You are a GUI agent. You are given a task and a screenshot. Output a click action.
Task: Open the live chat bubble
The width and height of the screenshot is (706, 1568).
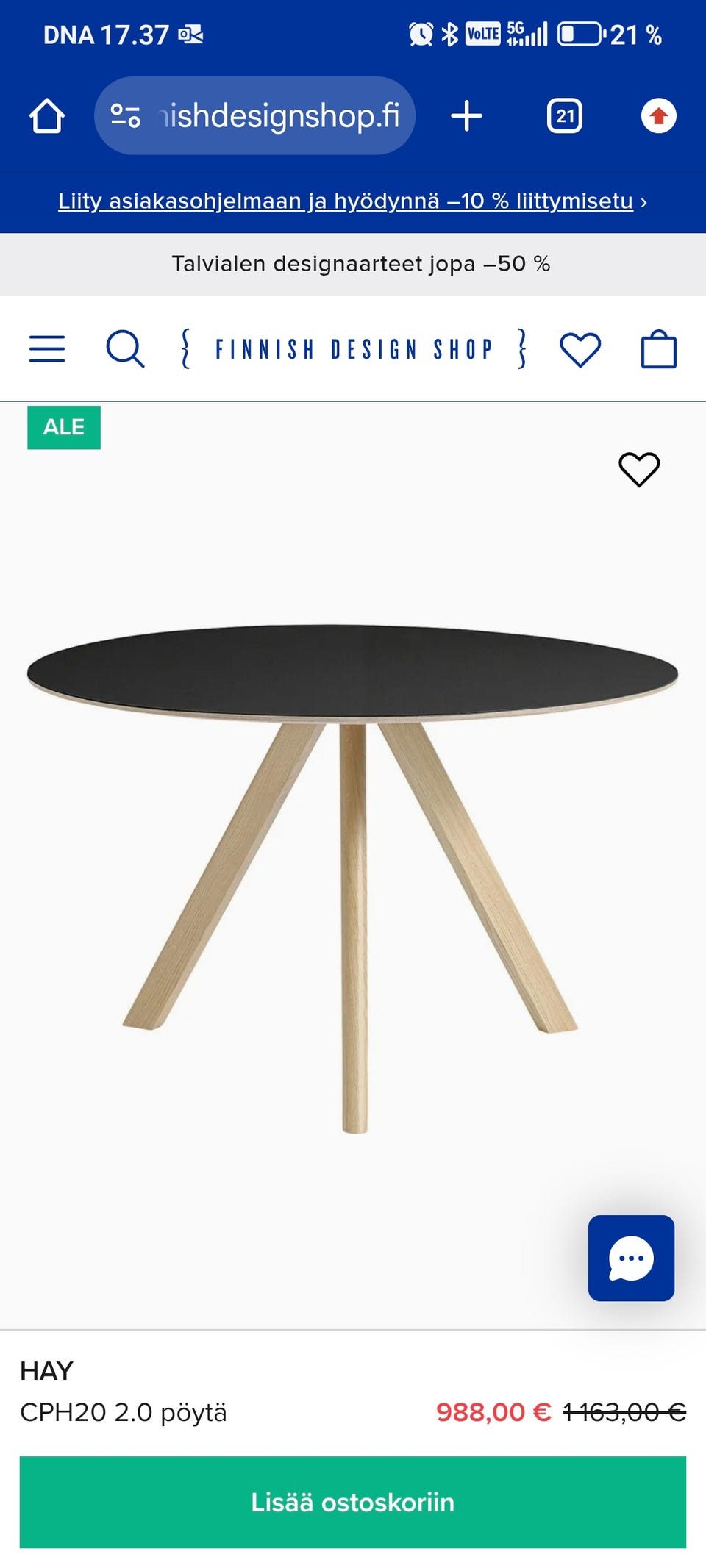[631, 1258]
